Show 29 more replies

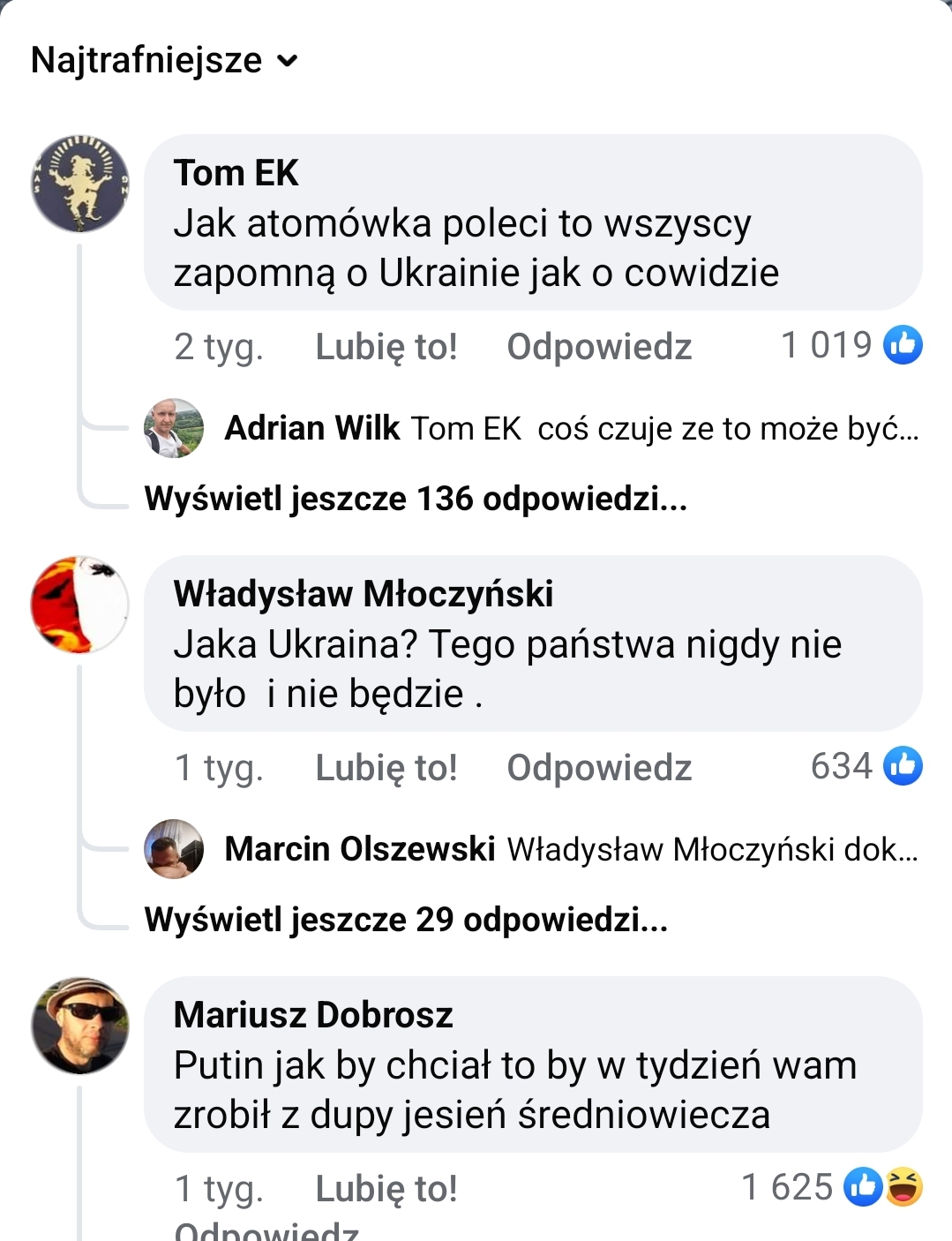(x=406, y=920)
